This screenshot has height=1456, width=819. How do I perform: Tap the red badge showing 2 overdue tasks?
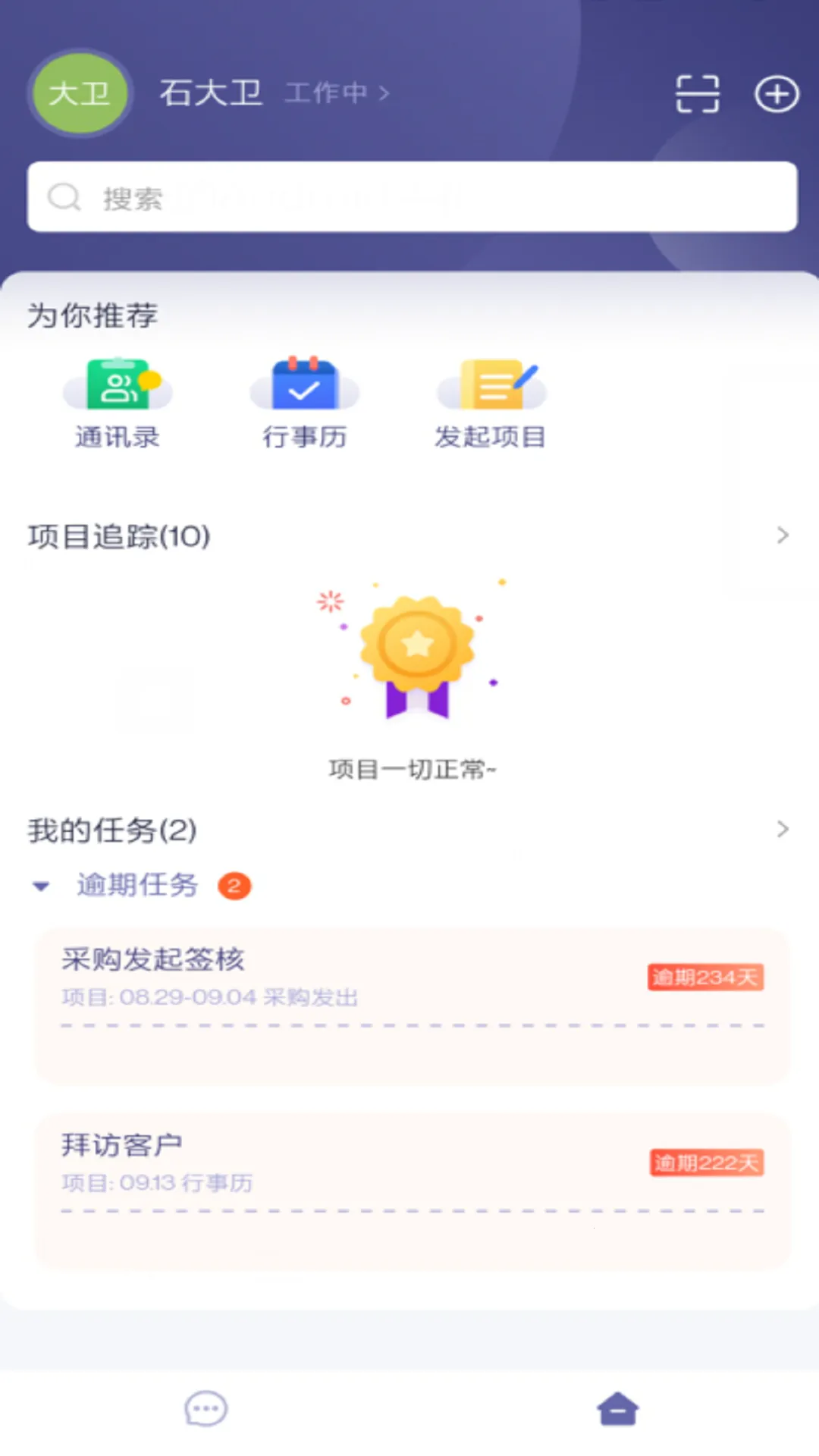coord(234,885)
